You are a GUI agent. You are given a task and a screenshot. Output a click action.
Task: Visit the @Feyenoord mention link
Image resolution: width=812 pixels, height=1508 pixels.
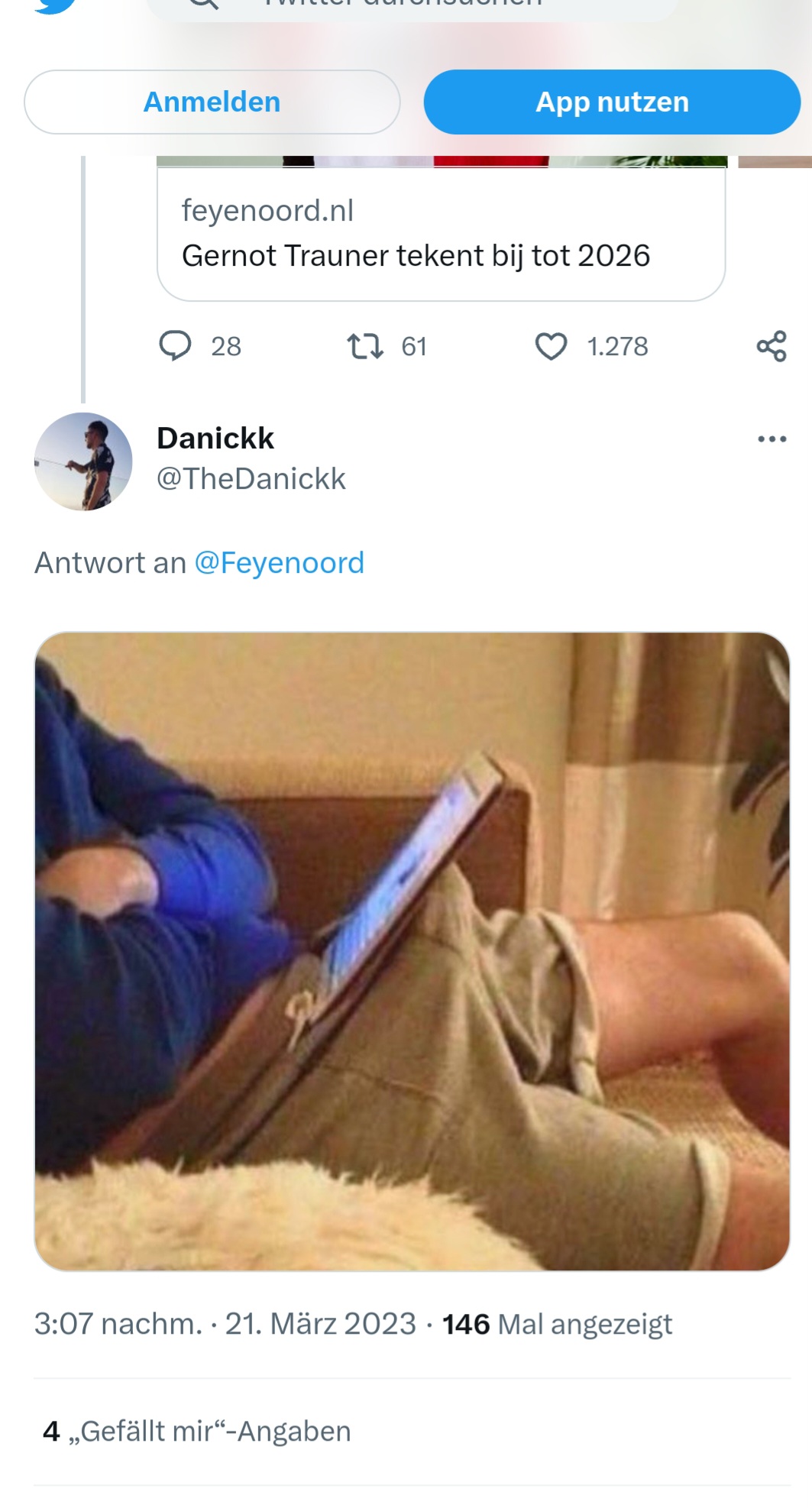pos(280,563)
